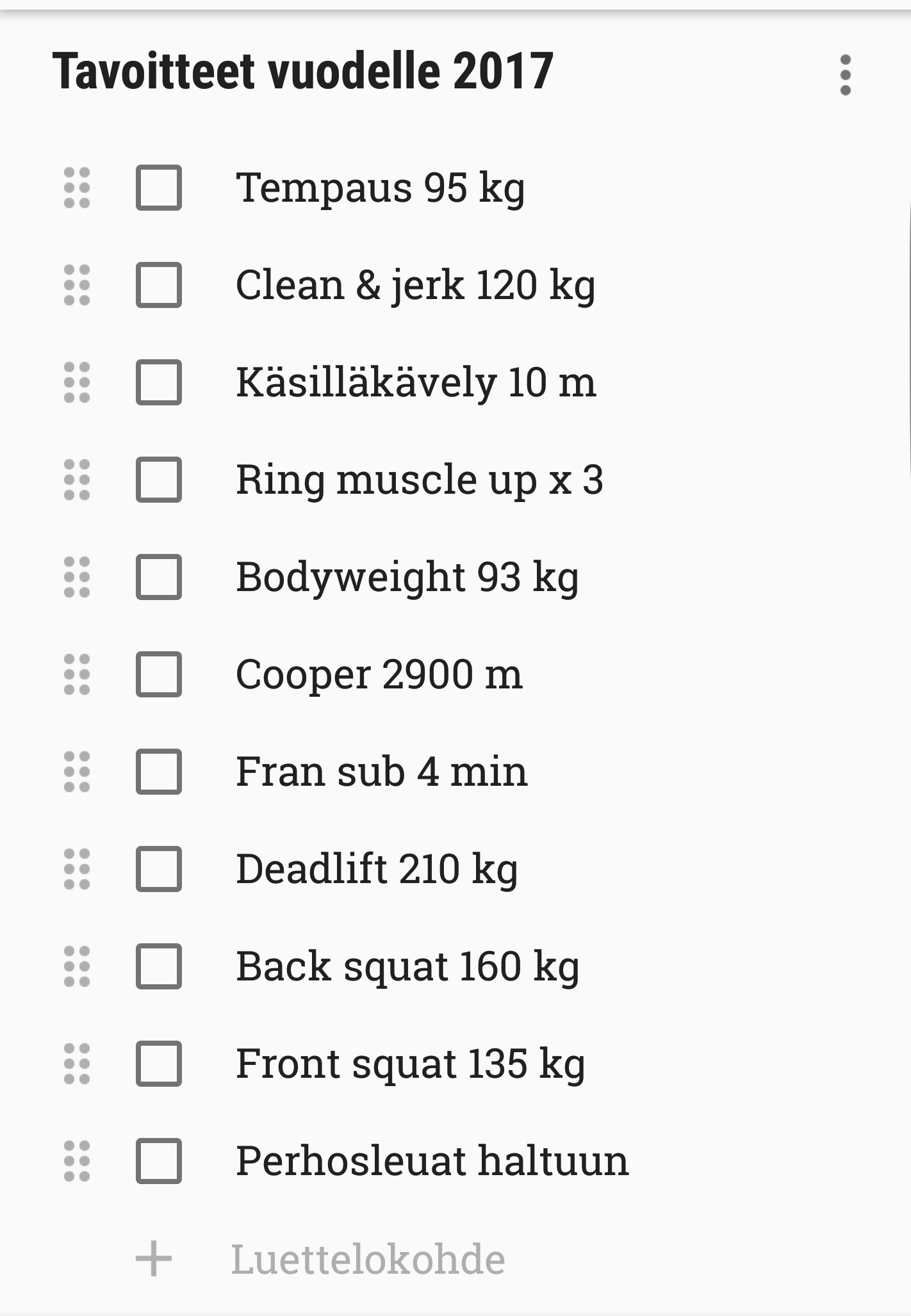The image size is (911, 1316).
Task: Tick the Bodyweight 93 kg checkbox
Action: (158, 577)
